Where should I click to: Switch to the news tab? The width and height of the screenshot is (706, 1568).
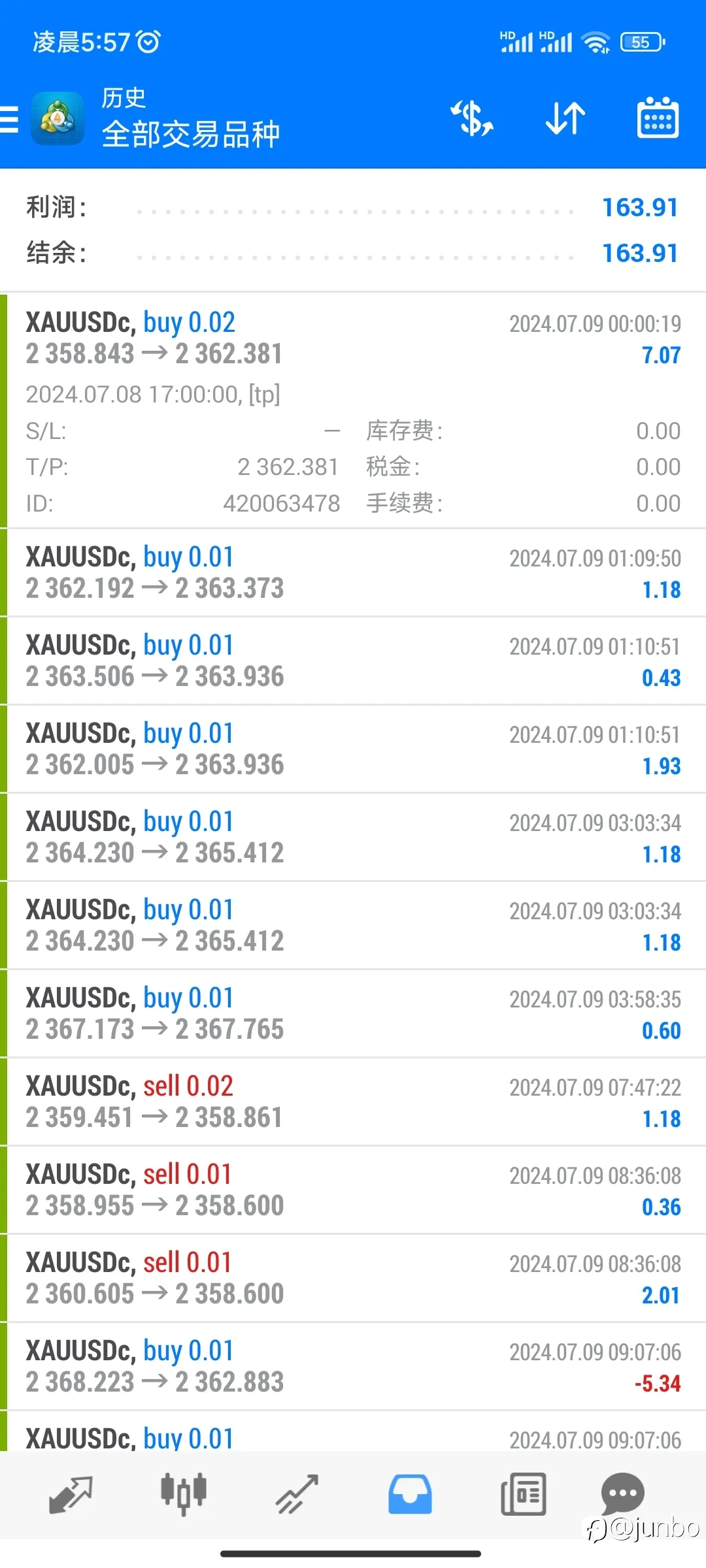[x=523, y=1495]
